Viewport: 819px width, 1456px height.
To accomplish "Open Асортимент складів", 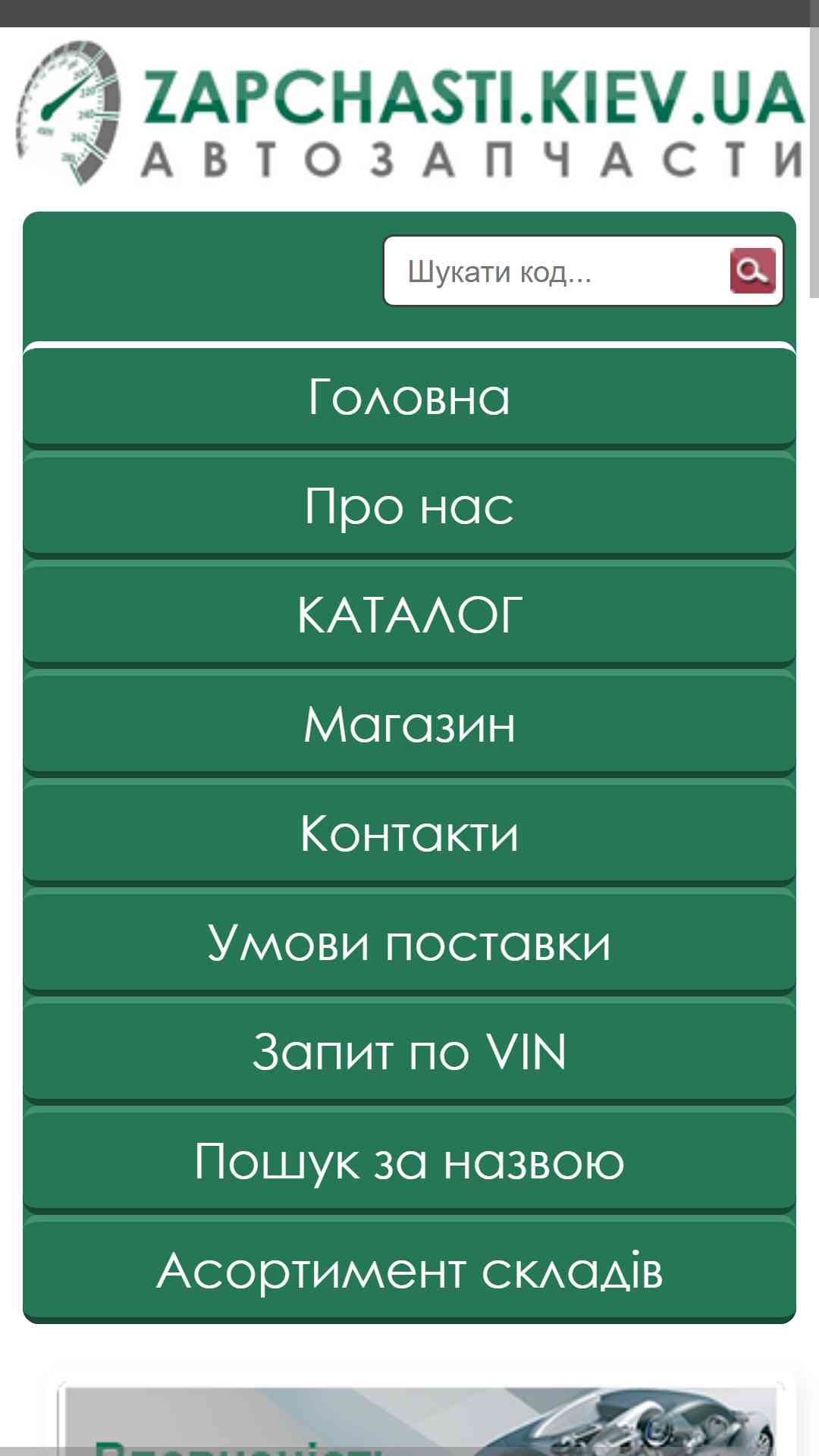I will coord(409,1271).
